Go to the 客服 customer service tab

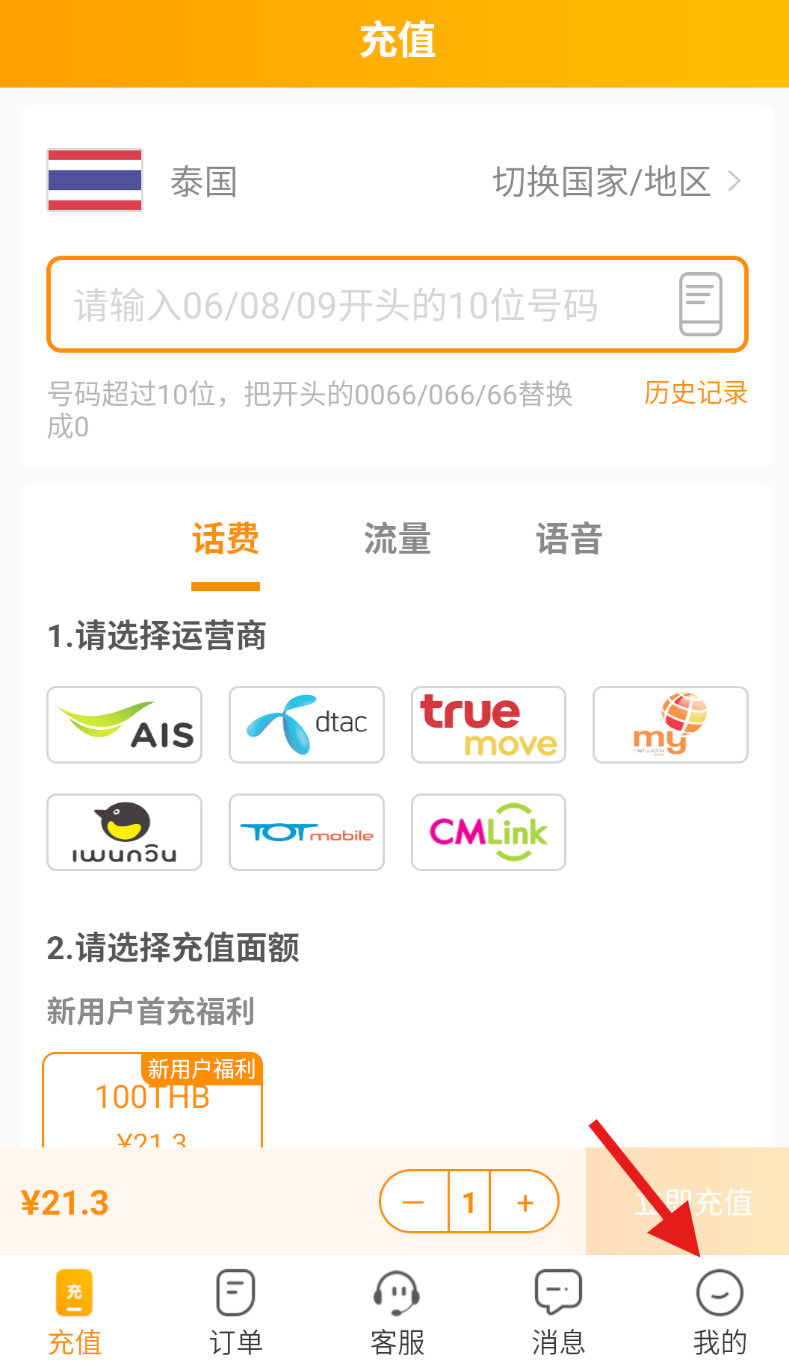click(397, 1312)
